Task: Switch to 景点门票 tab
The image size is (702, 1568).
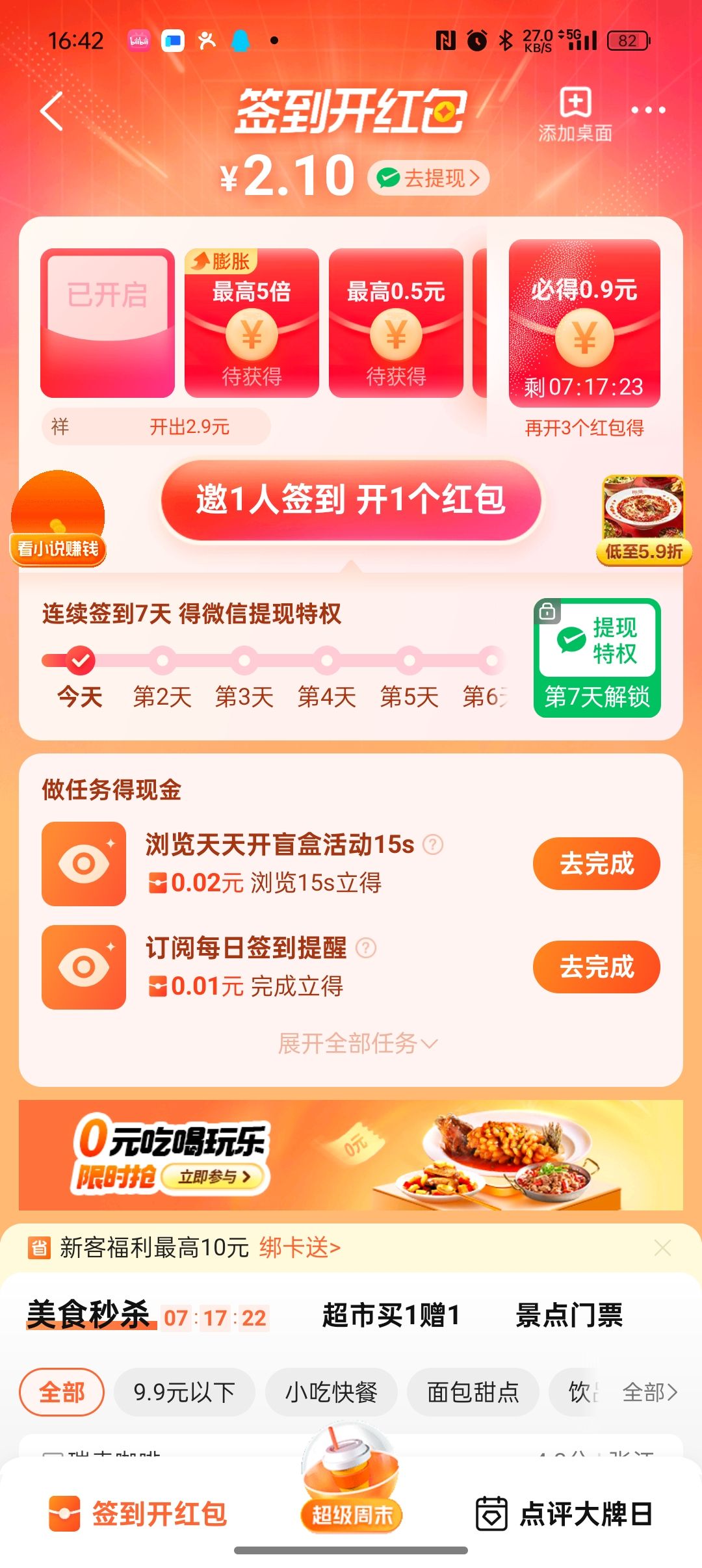Action: [569, 1315]
